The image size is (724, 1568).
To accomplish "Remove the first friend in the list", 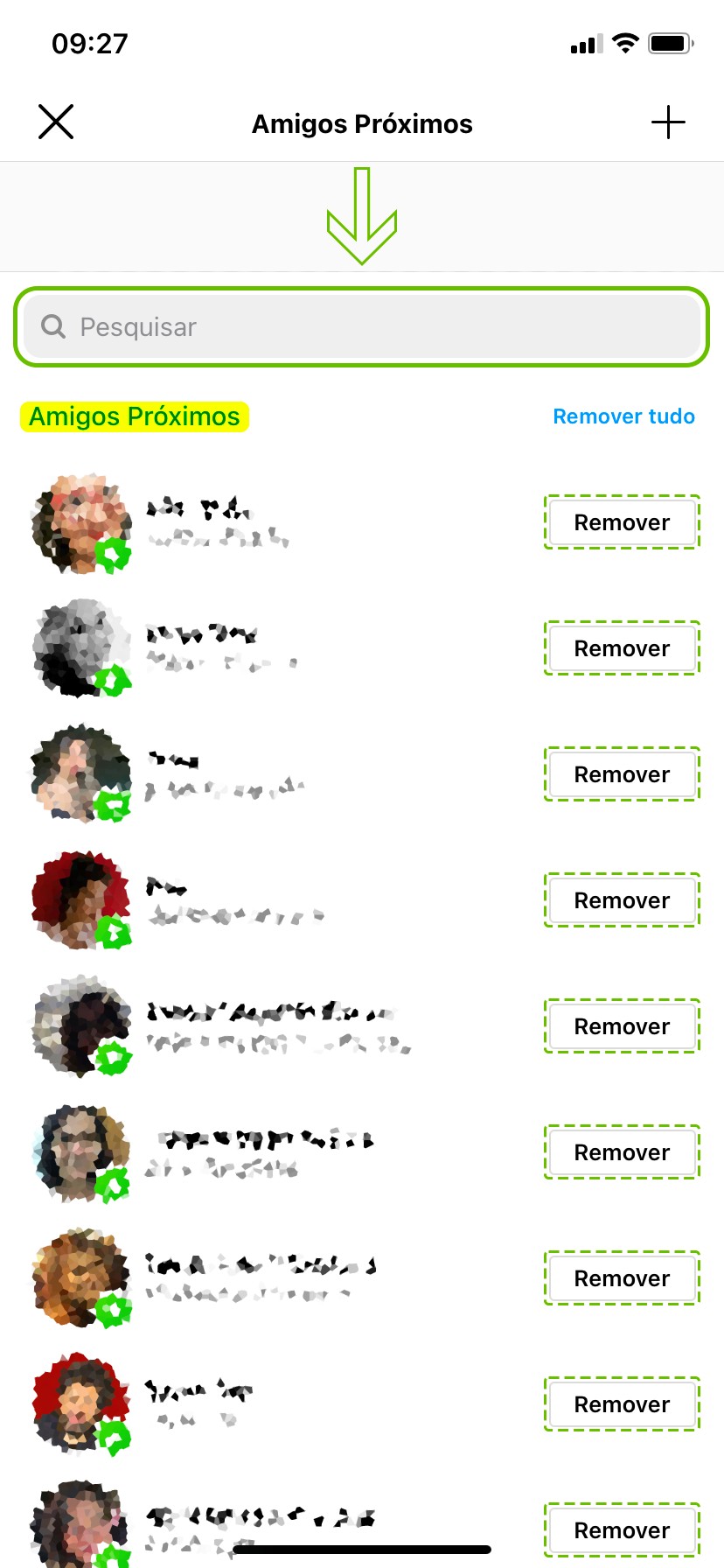I will [x=622, y=522].
